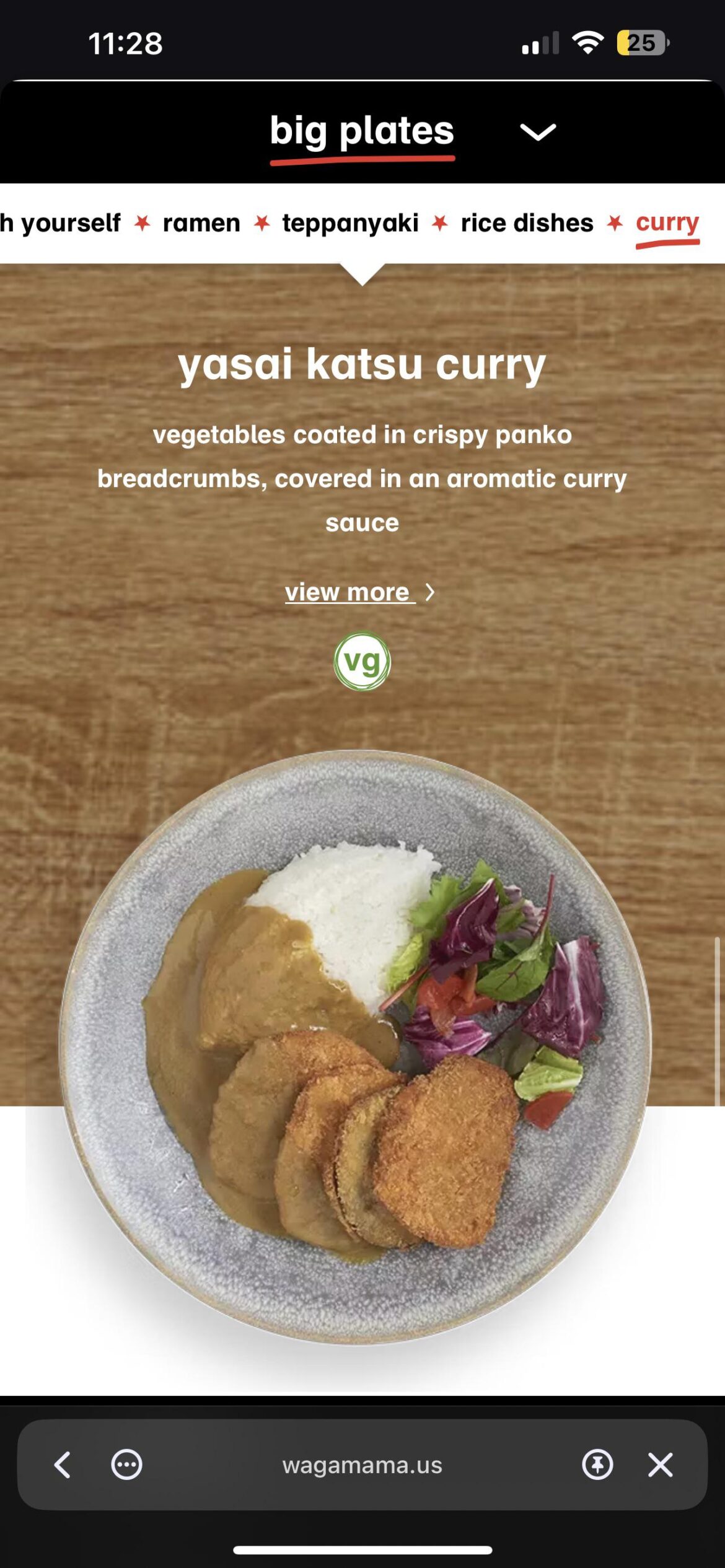Screen dimensions: 725x1568
Task: Switch to the ramen category
Action: pyautogui.click(x=200, y=223)
